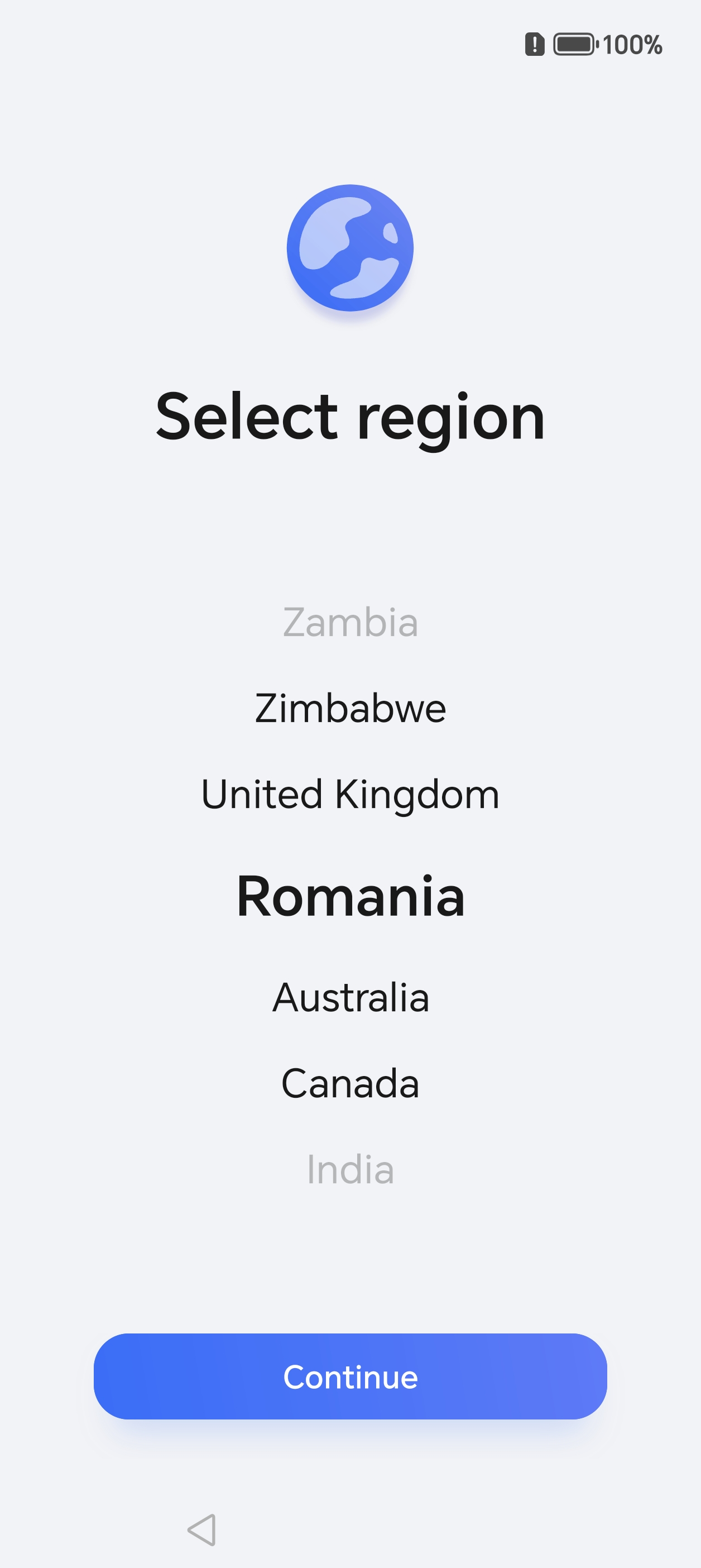Choose Zambia from the region picker
The height and width of the screenshot is (1568, 701).
350,623
